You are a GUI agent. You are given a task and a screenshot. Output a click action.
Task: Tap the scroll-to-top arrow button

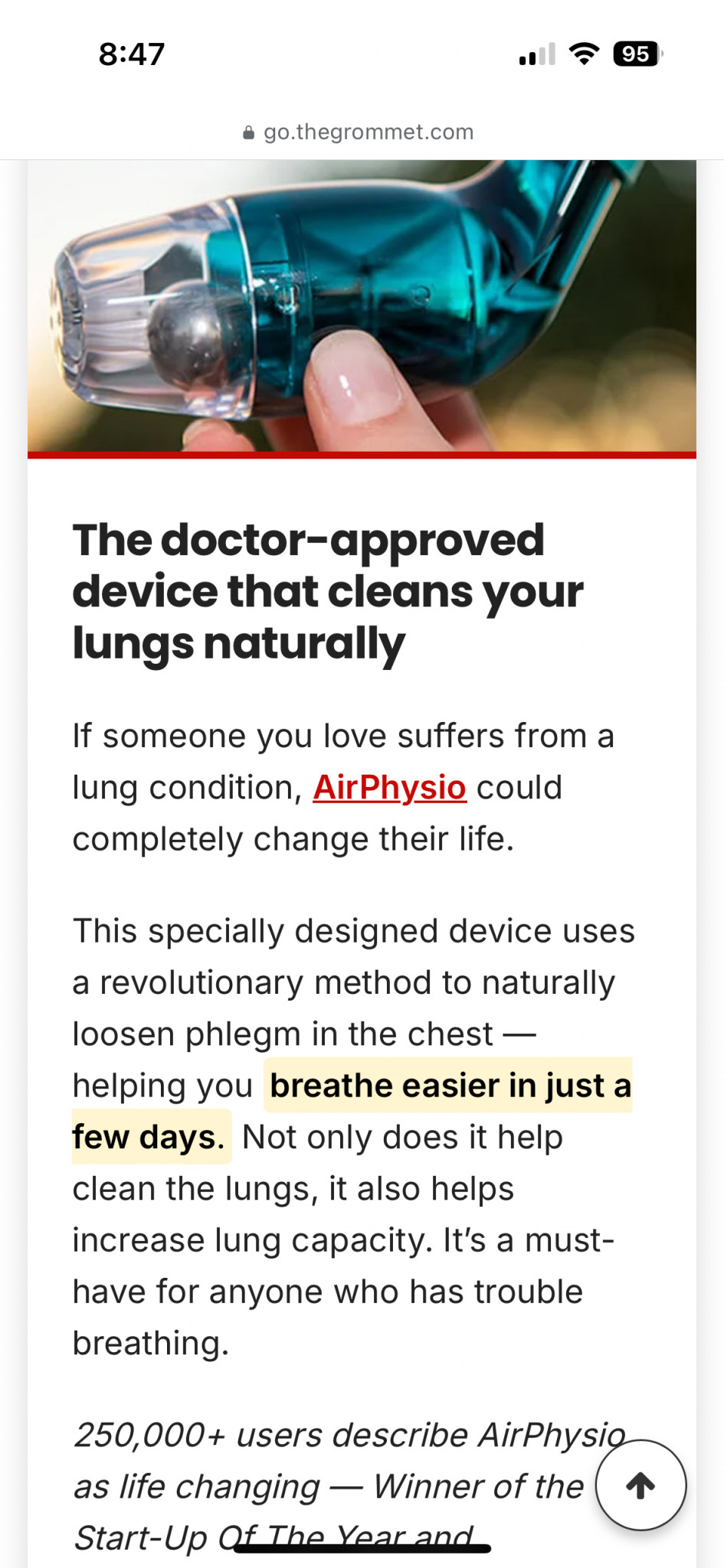(640, 1485)
